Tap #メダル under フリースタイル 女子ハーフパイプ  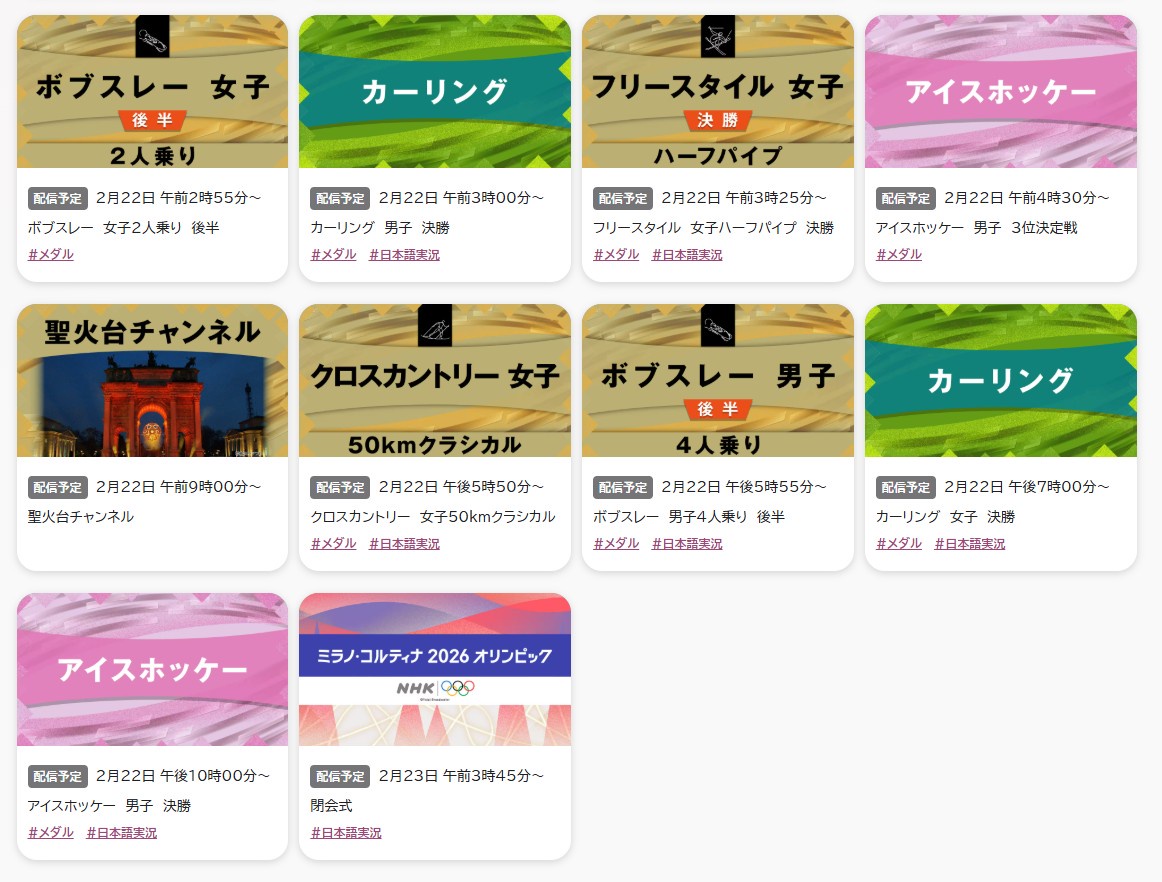point(616,255)
